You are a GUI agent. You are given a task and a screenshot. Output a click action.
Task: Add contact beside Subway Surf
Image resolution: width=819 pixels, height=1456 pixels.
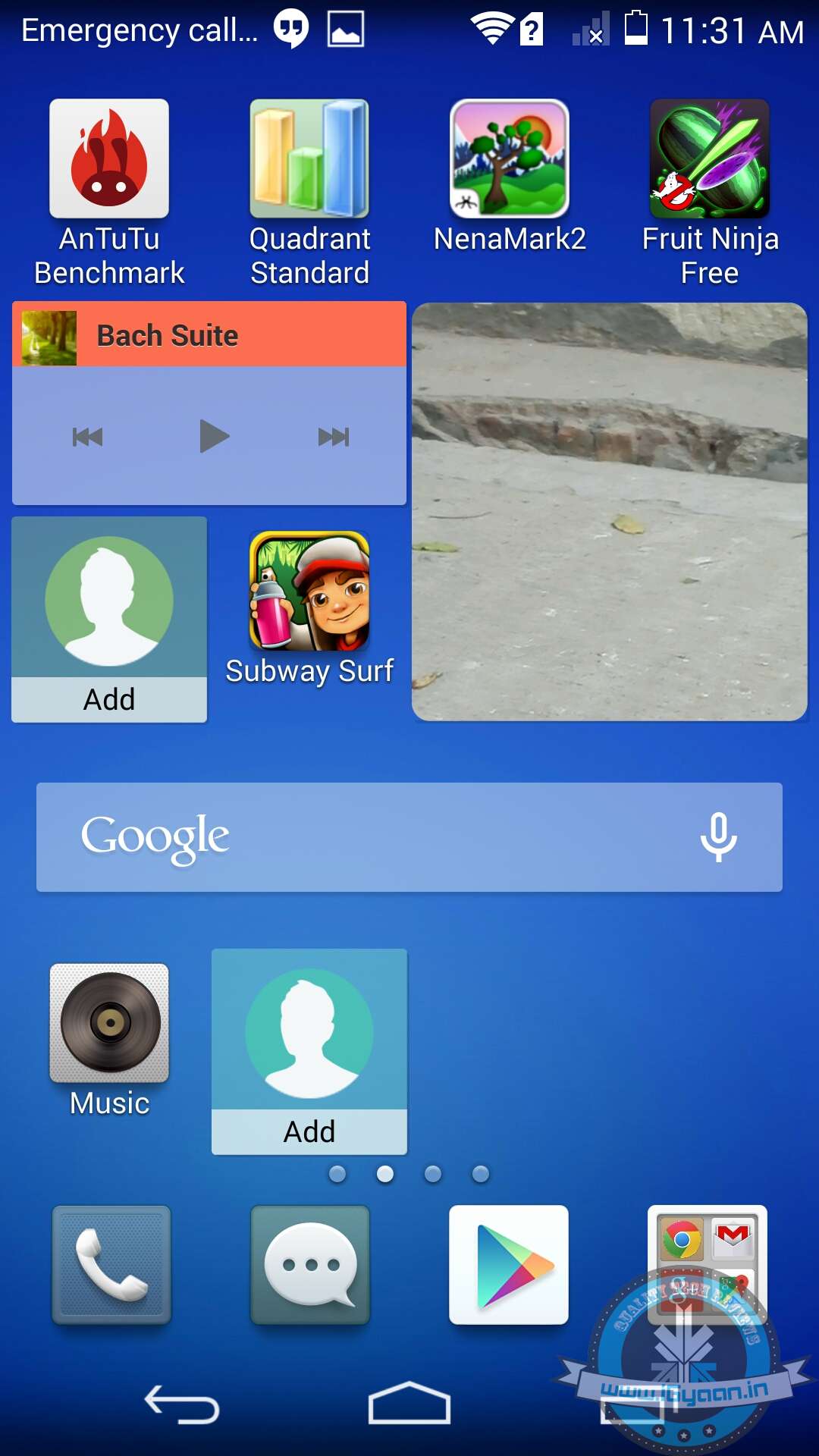click(109, 619)
